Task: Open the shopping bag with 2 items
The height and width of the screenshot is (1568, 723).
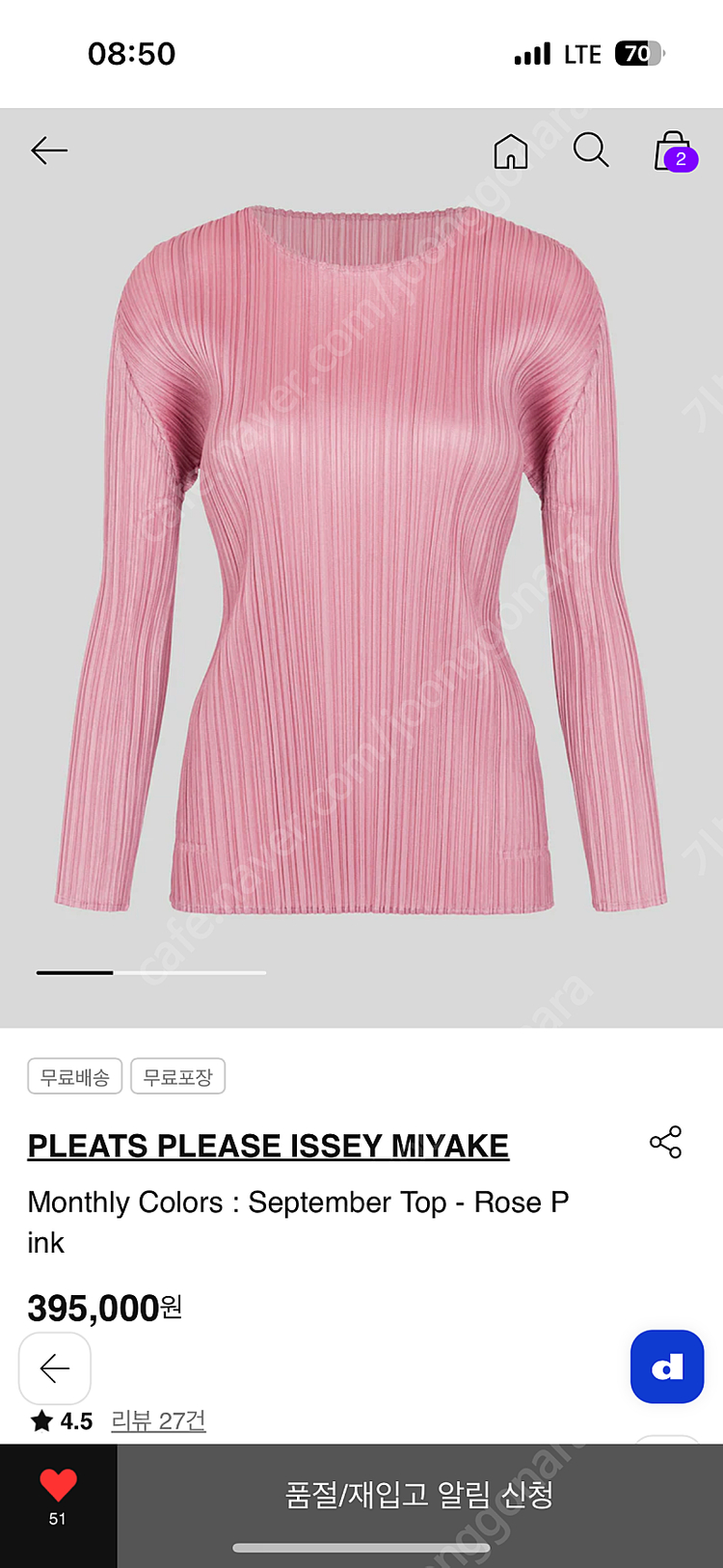Action: point(674,152)
